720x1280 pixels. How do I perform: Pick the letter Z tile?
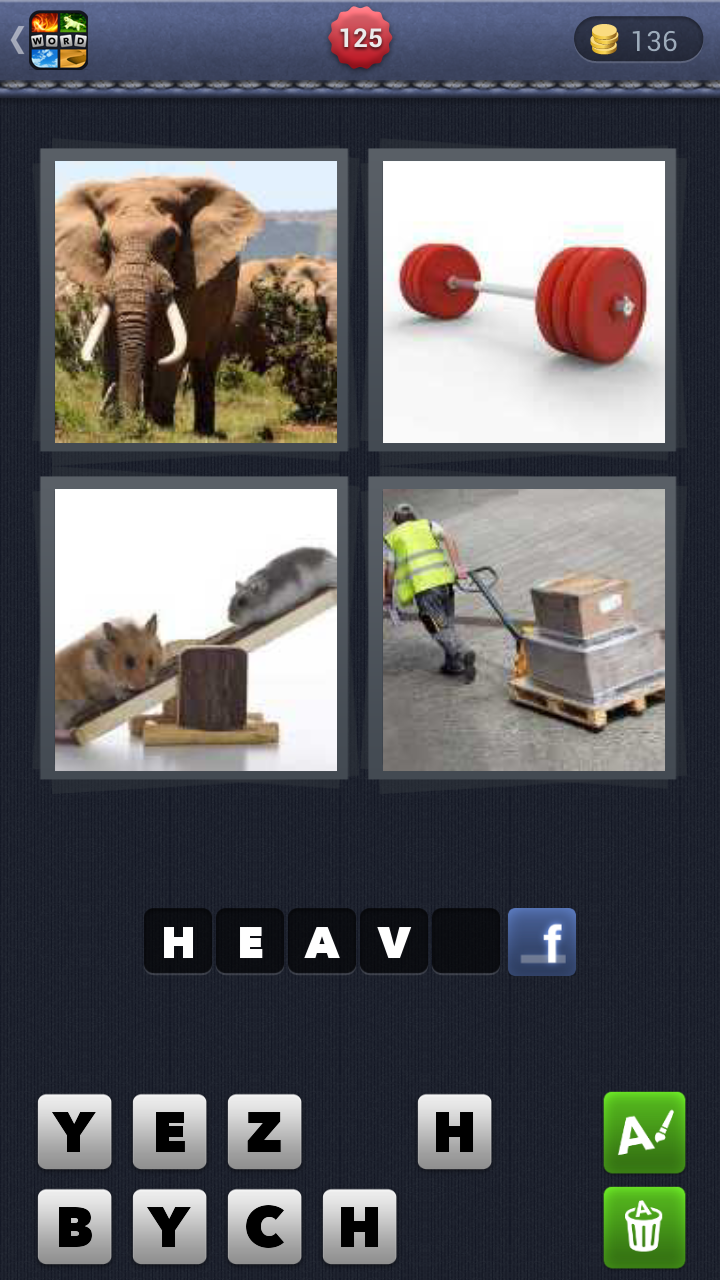click(264, 1132)
